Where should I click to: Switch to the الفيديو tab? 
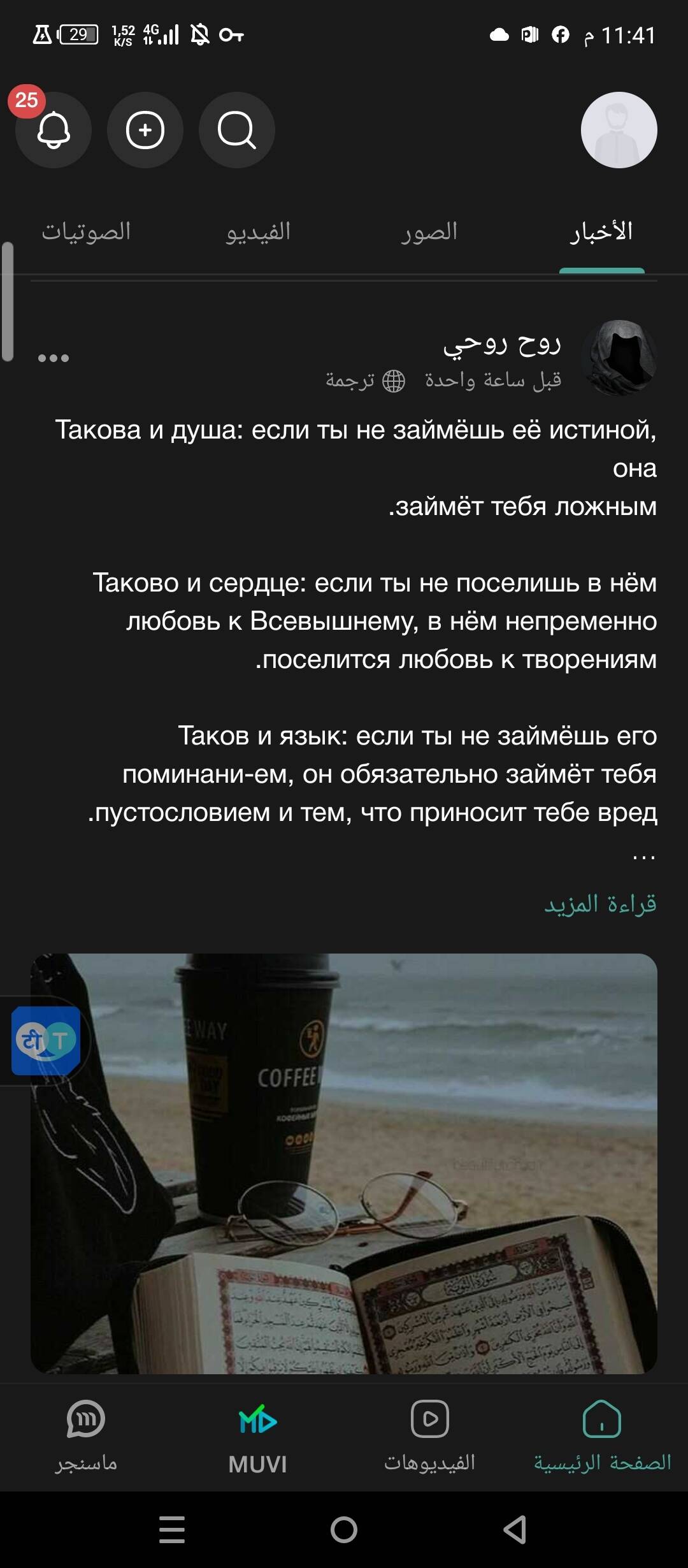click(x=258, y=232)
